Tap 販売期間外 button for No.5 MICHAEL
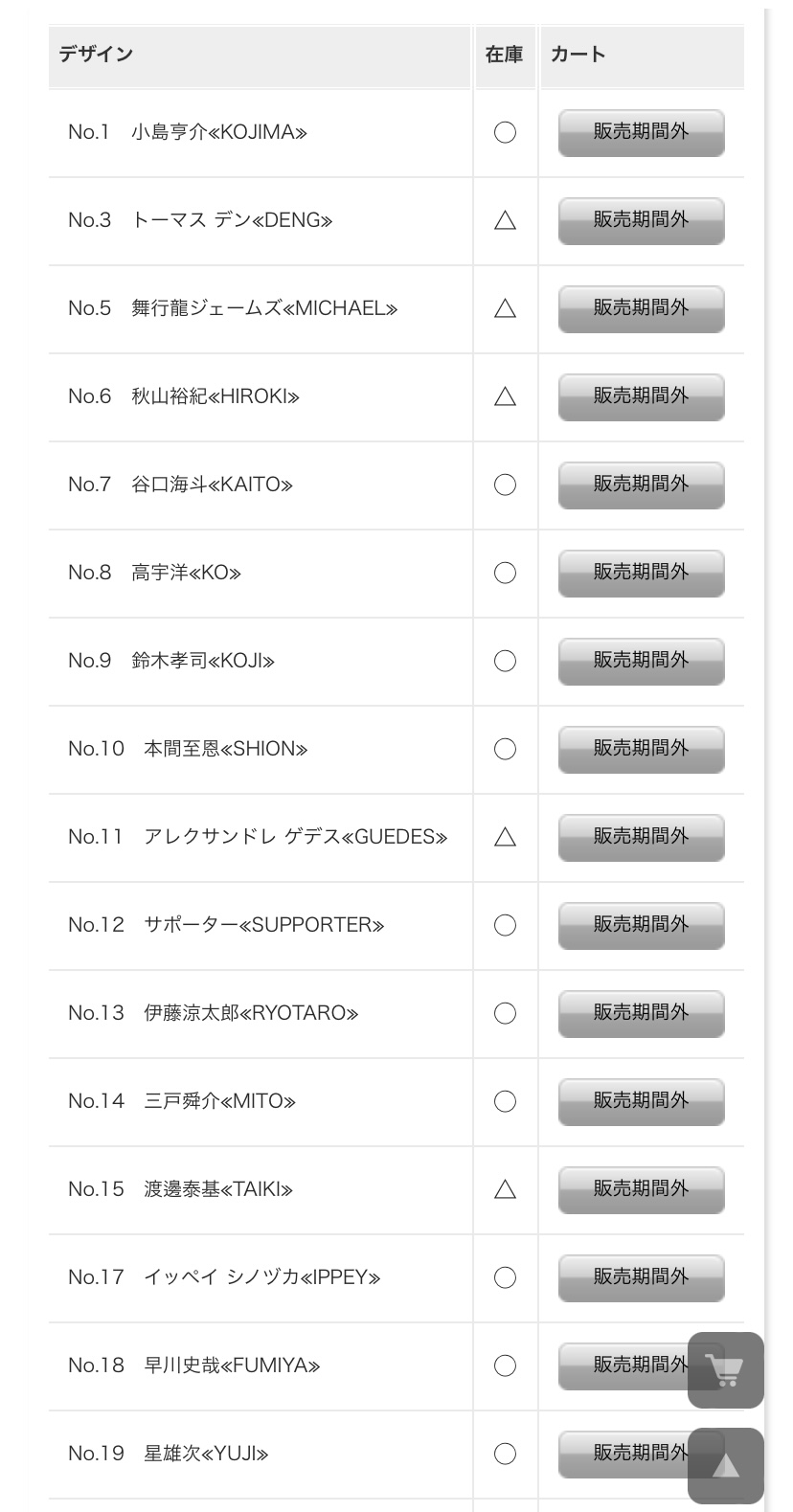The width and height of the screenshot is (793, 1512). coord(641,308)
